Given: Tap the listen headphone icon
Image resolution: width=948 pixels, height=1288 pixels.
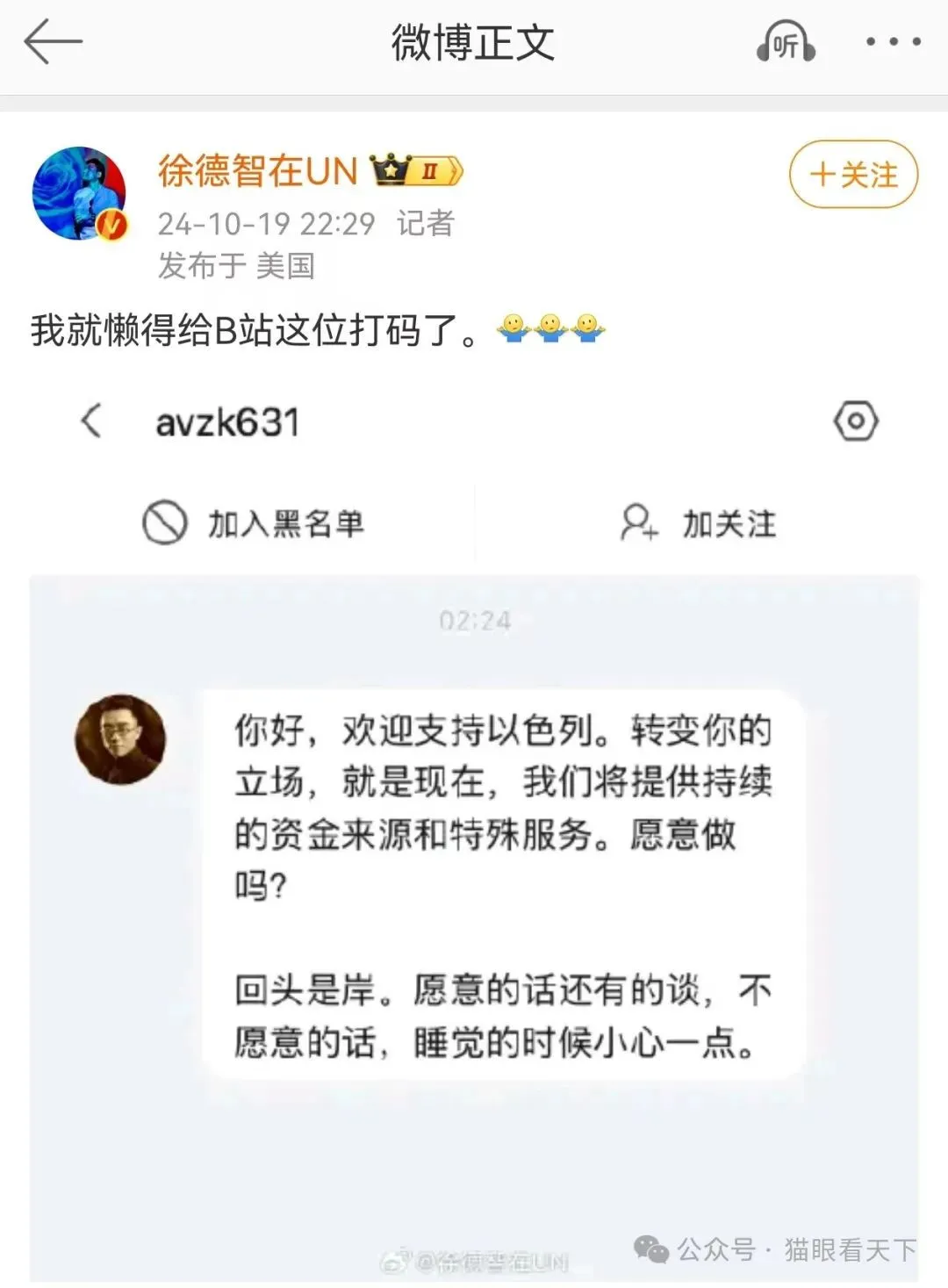Looking at the screenshot, I should [x=786, y=42].
